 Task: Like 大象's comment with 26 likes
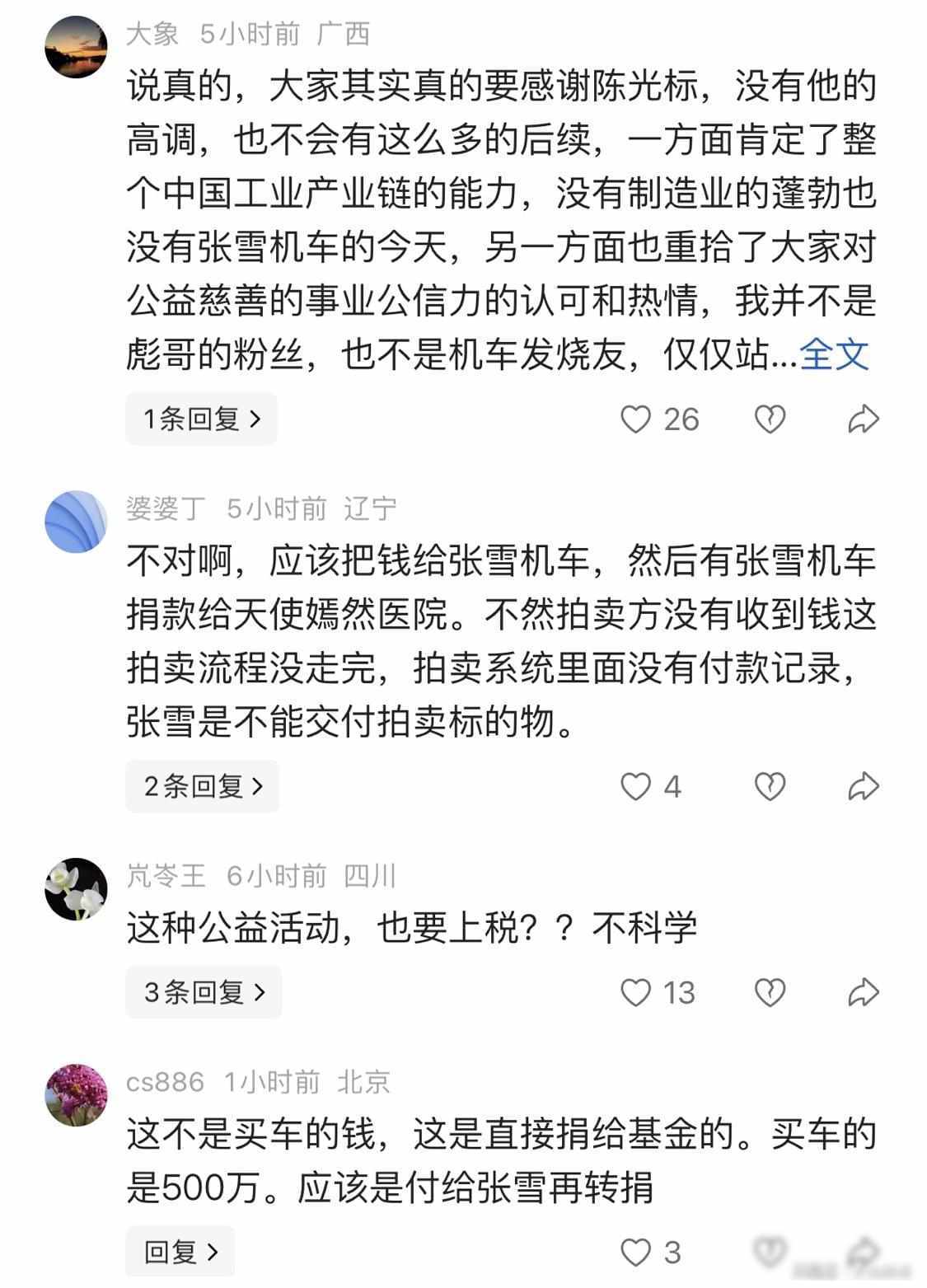[x=635, y=419]
